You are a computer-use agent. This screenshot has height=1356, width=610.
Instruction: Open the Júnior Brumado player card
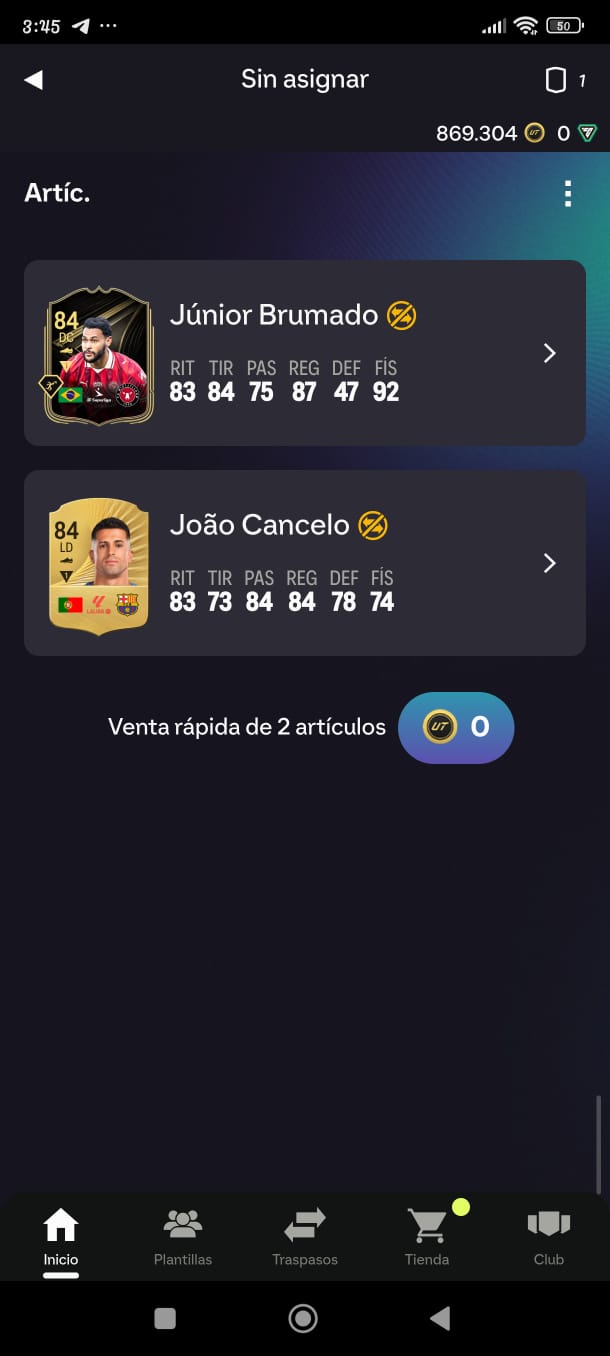pyautogui.click(x=304, y=353)
